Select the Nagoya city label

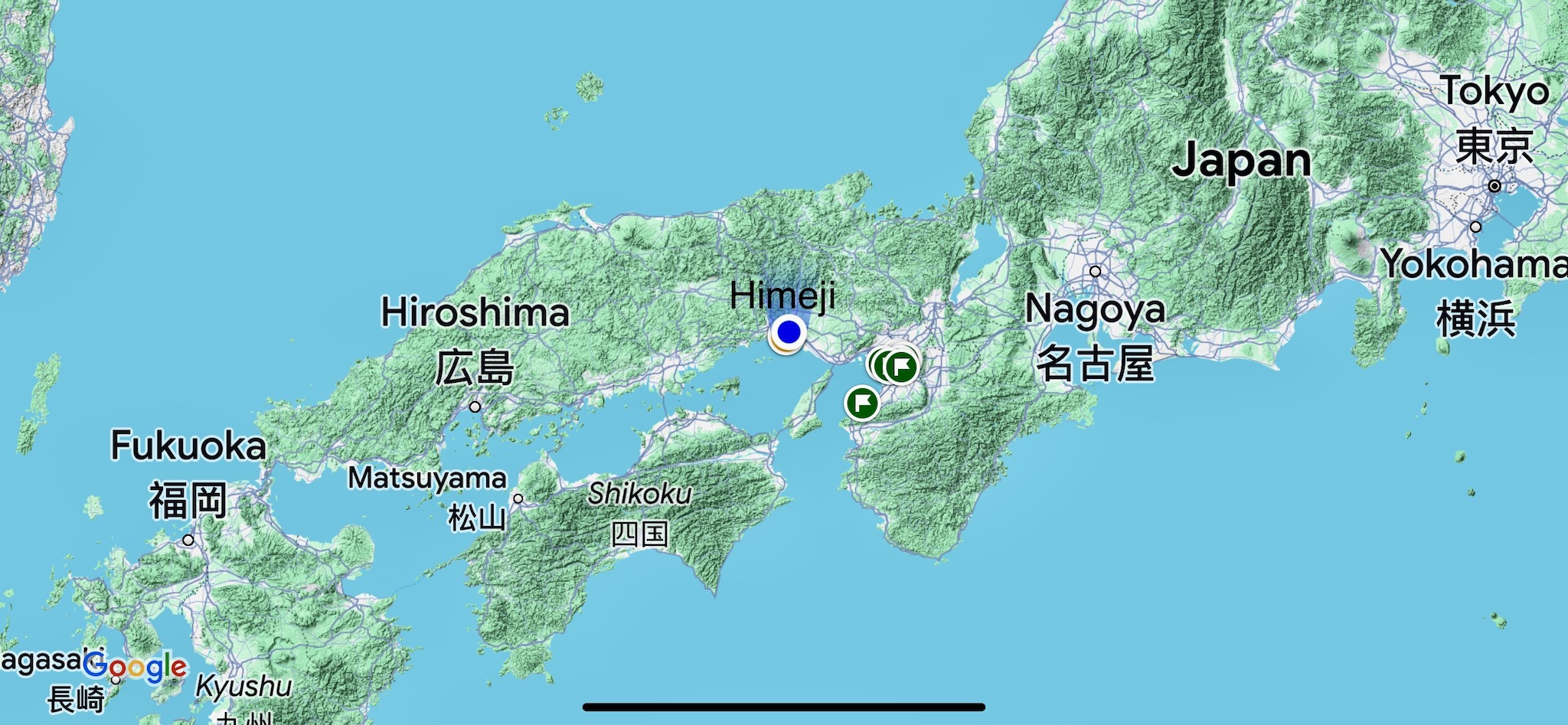(x=1095, y=310)
